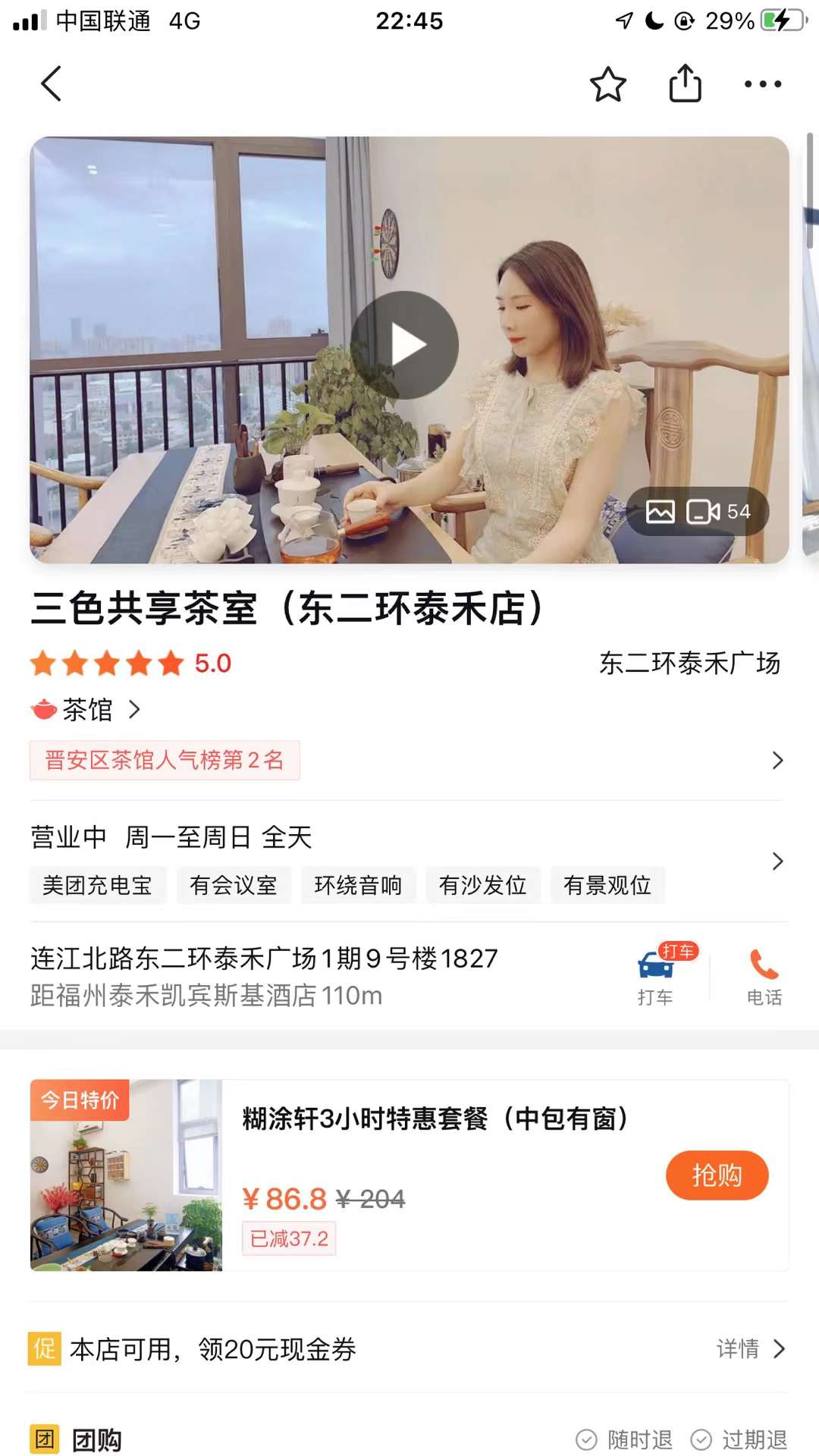
Task: Open the three-dot overflow menu
Action: pyautogui.click(x=762, y=84)
